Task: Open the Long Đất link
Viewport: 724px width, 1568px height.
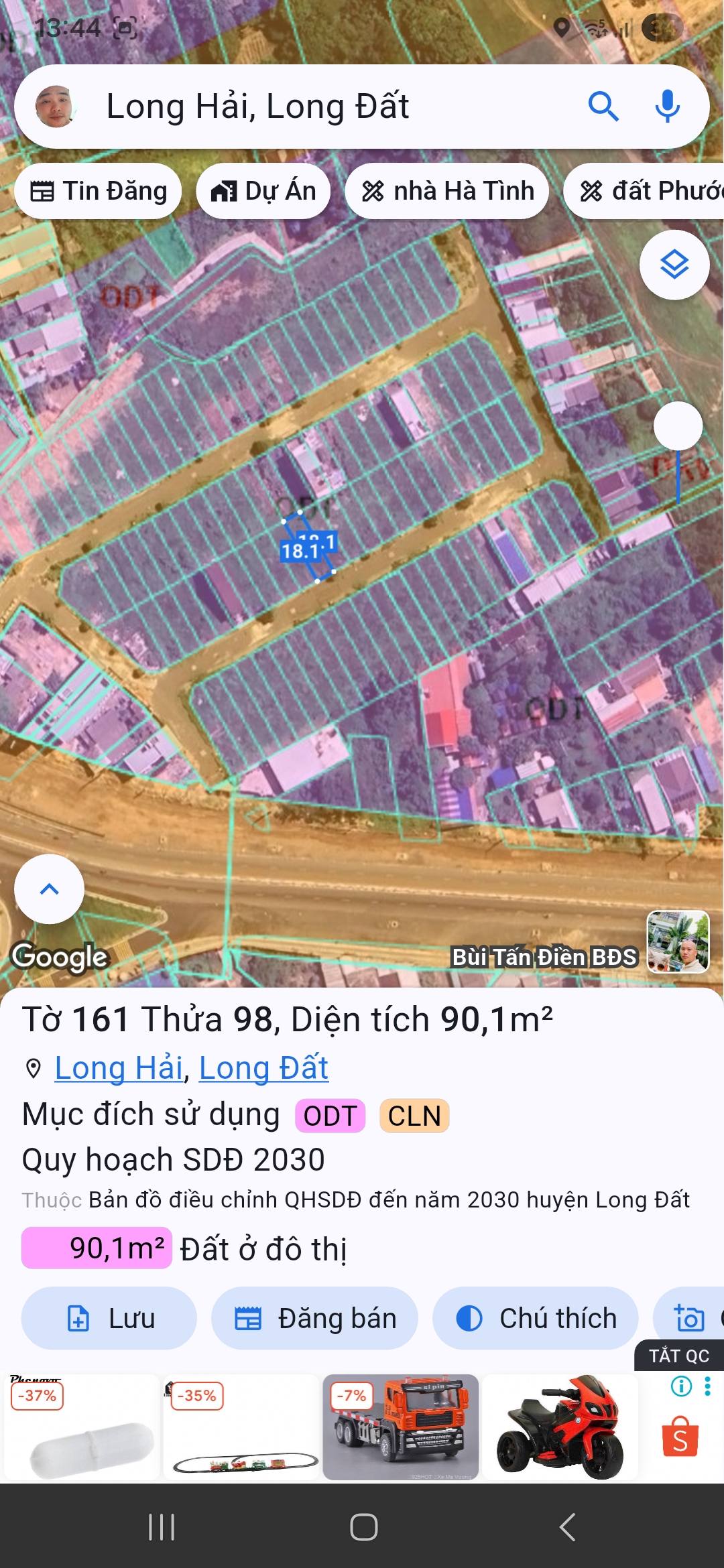Action: [263, 1068]
